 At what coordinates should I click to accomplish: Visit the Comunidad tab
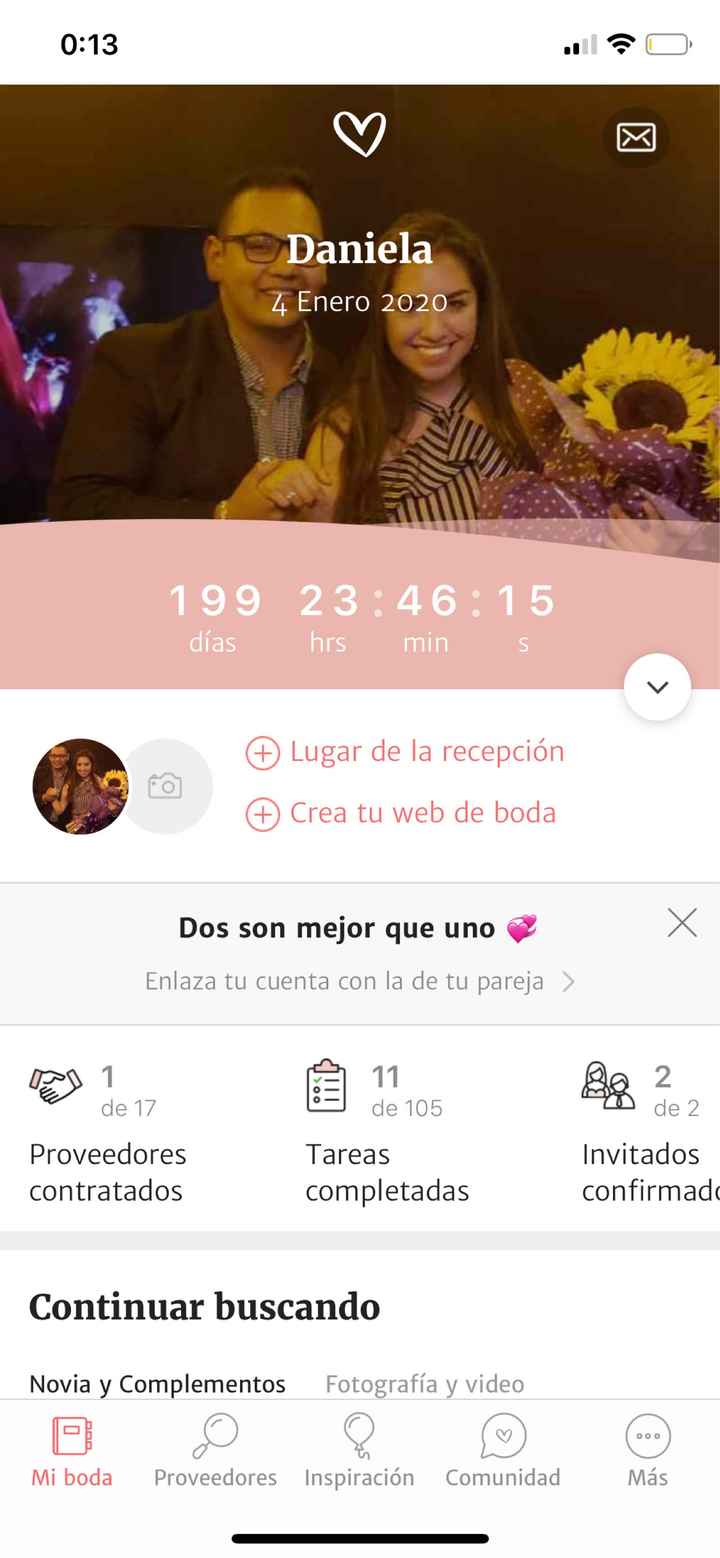[x=503, y=1451]
